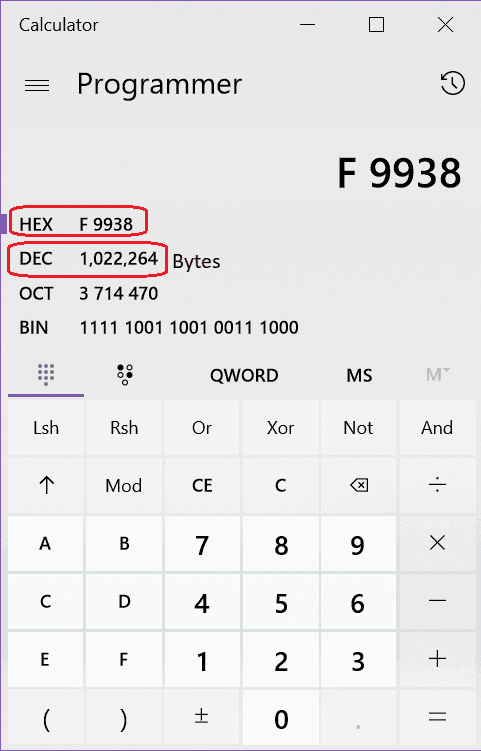Maximize the Calculator window
This screenshot has width=481, height=751.
[x=376, y=25]
